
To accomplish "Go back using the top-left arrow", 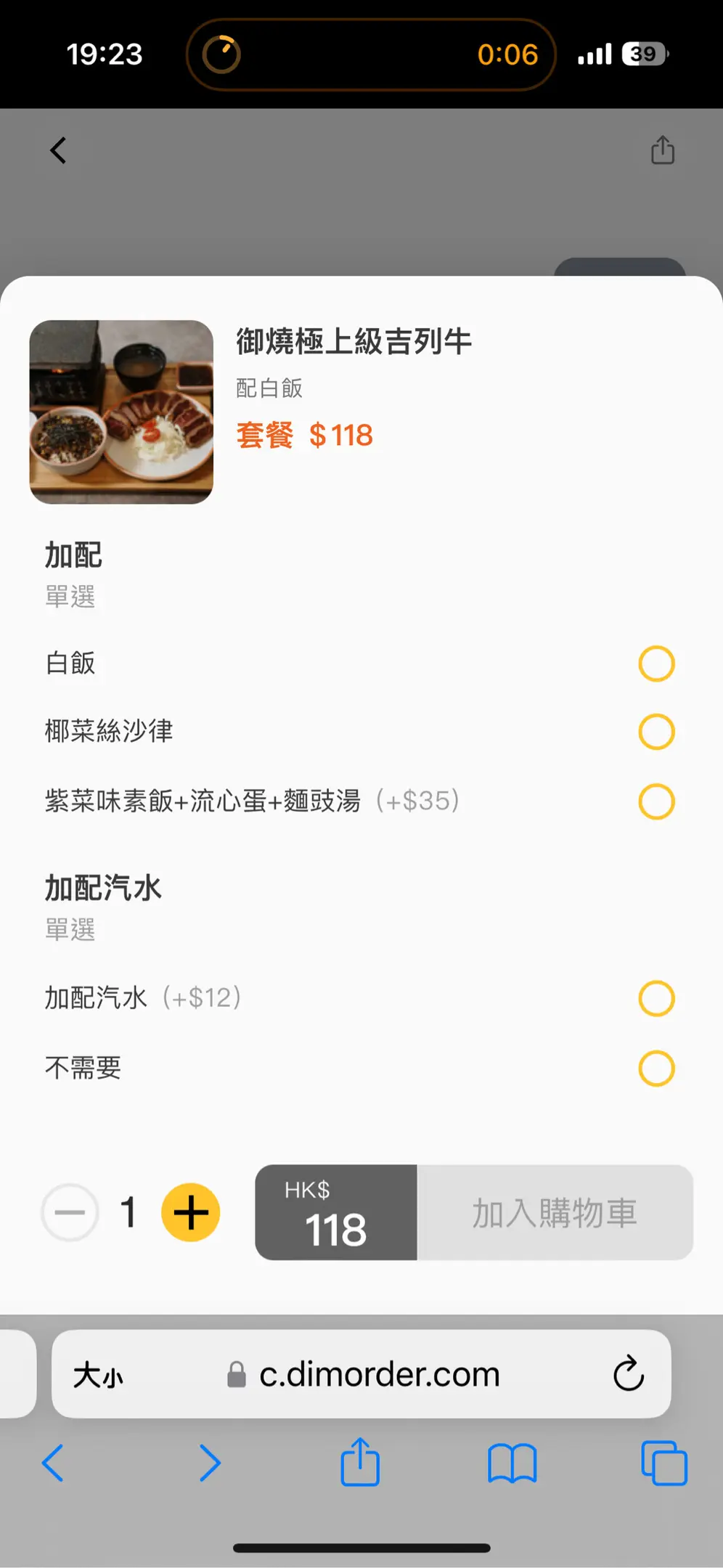I will (59, 151).
